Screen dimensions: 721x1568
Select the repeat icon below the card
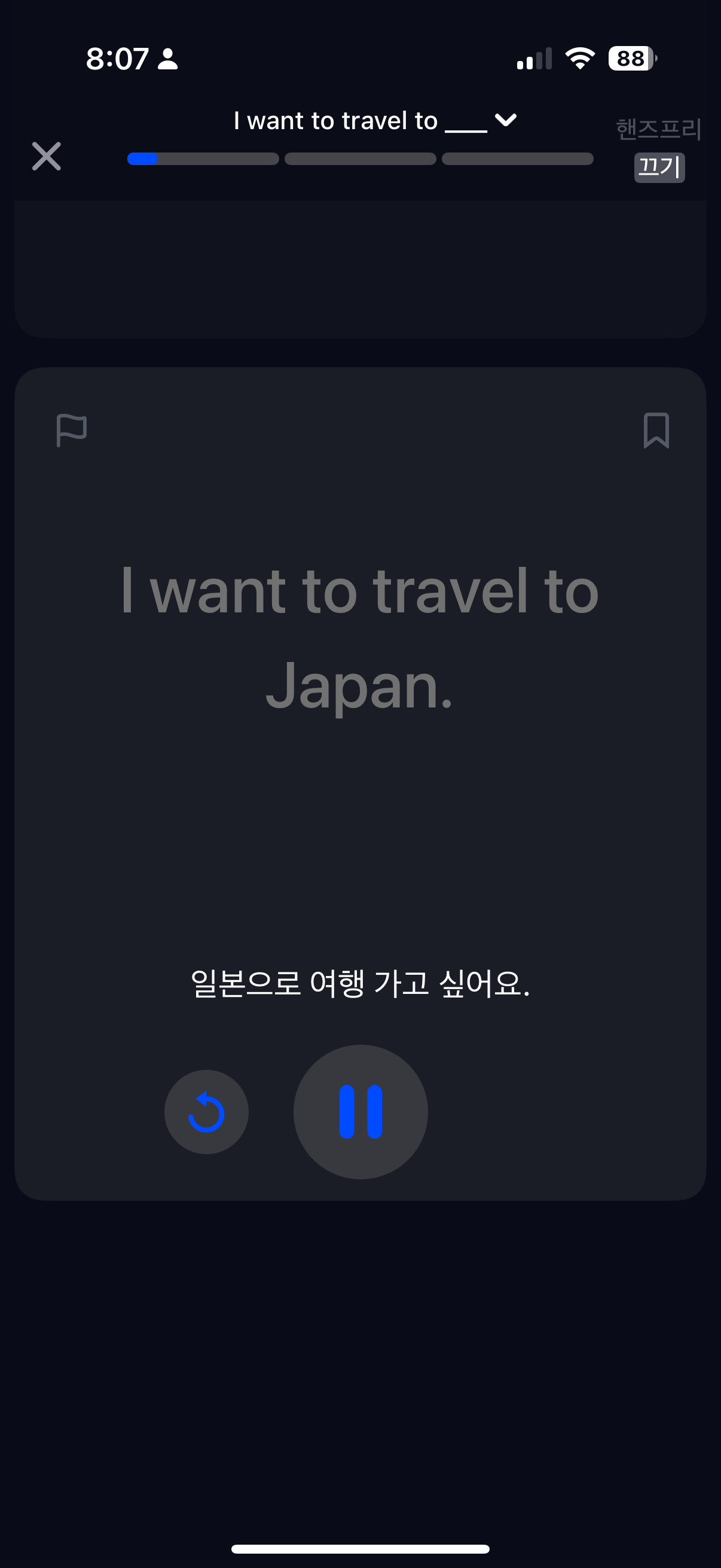(206, 1112)
